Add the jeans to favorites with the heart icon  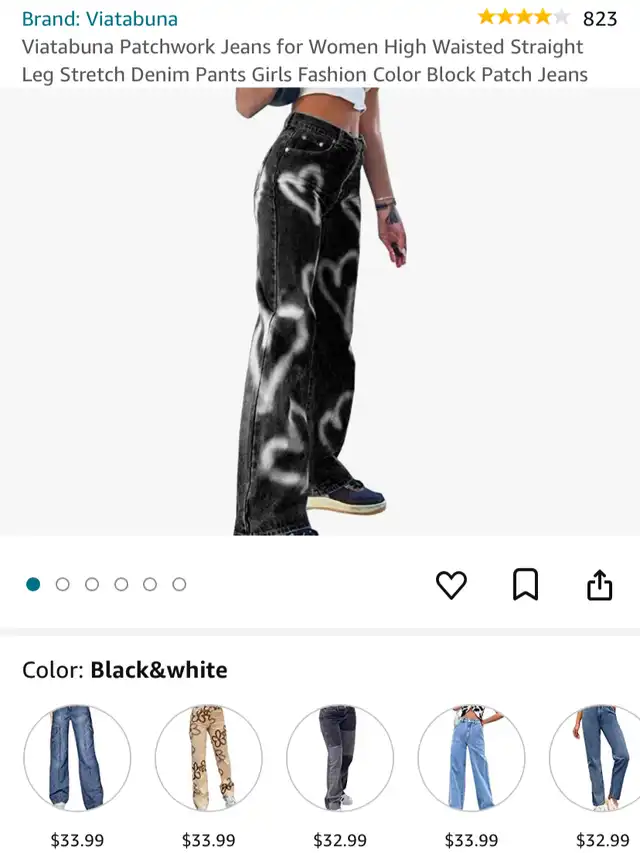click(x=451, y=585)
